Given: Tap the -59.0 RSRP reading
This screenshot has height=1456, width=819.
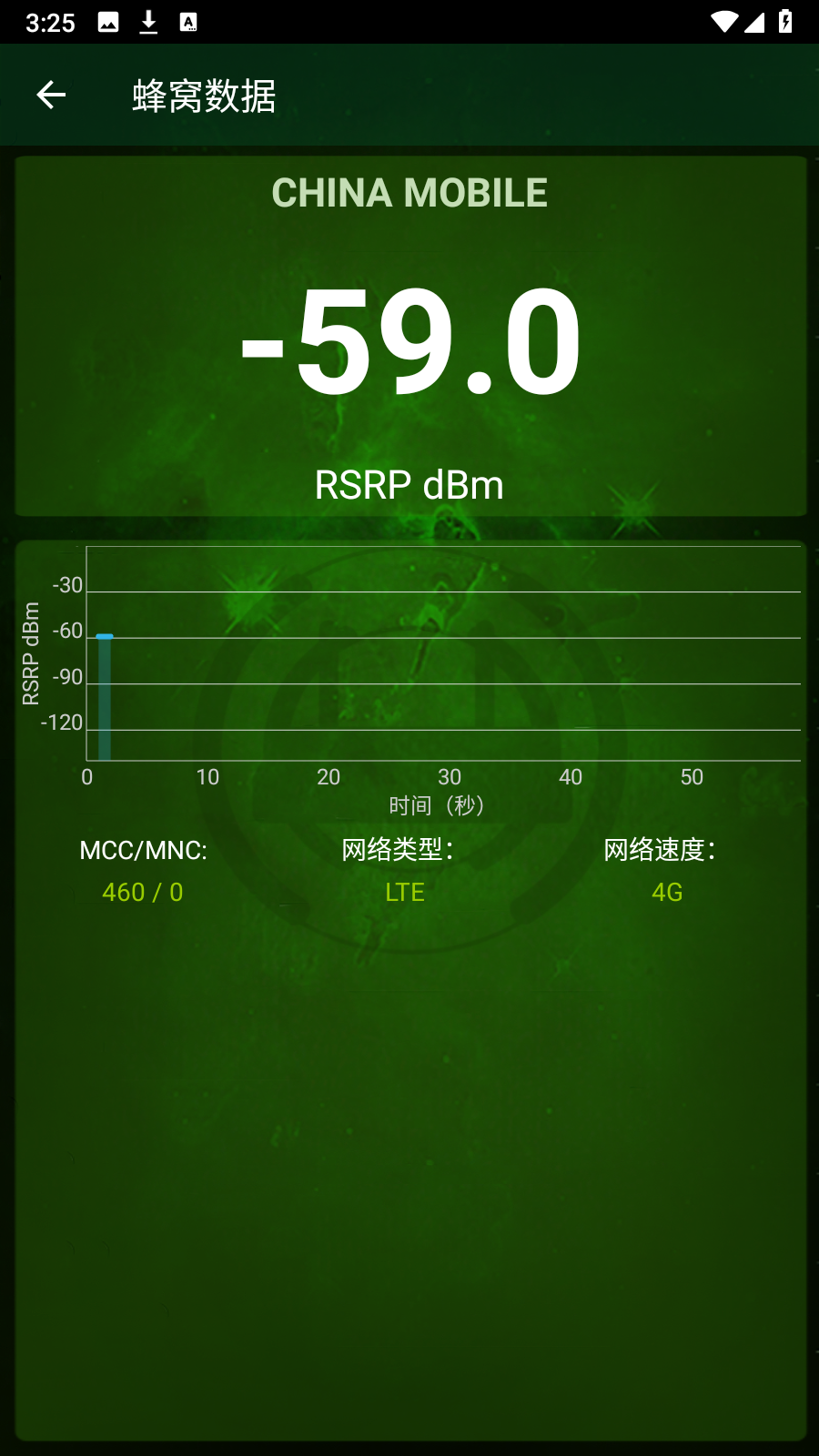Looking at the screenshot, I should pyautogui.click(x=409, y=346).
